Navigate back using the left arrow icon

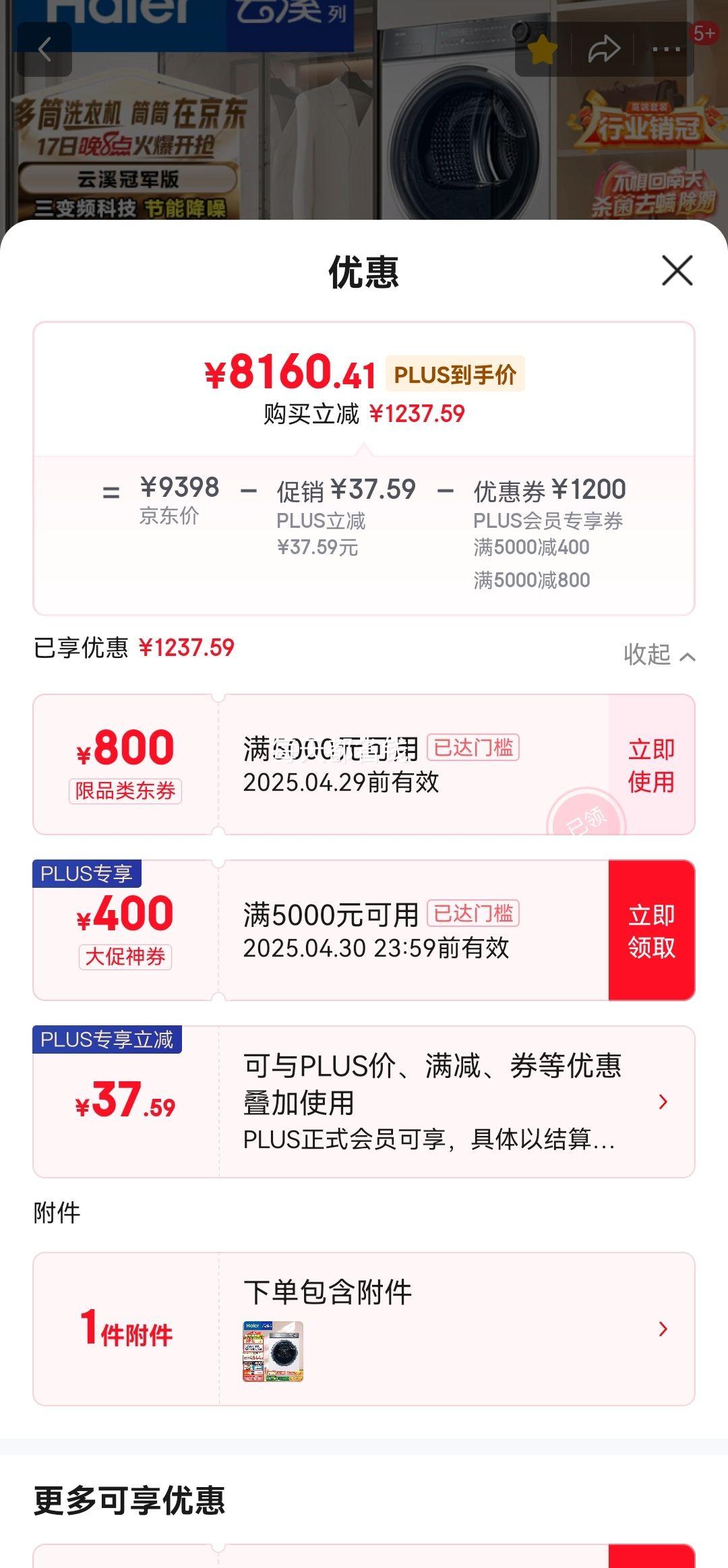(x=46, y=49)
